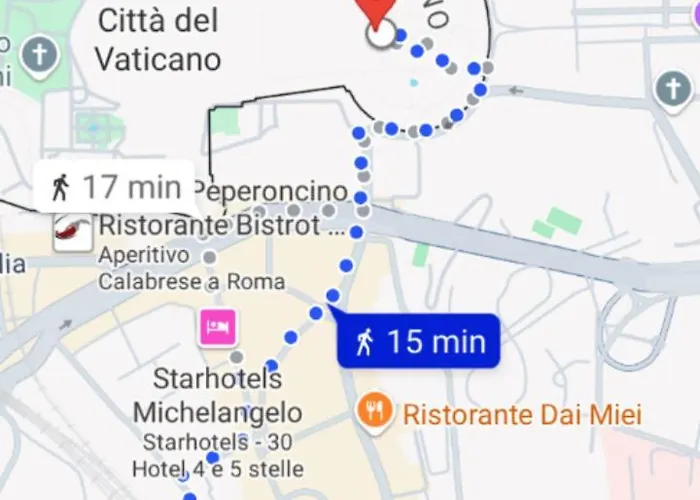Tap the 15 min walking route label

(417, 342)
